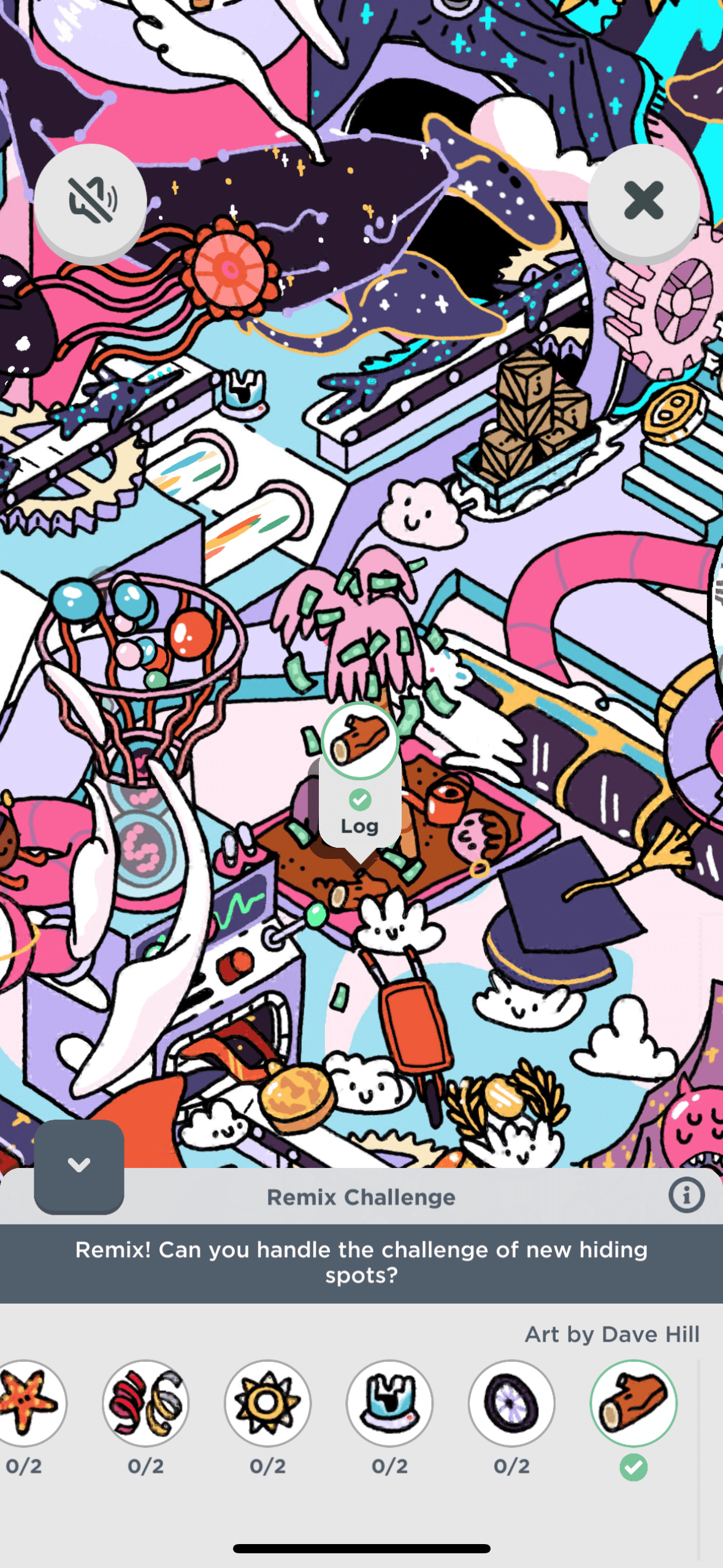Open the challenge info icon
Screen dimensions: 723x1568
[686, 1195]
